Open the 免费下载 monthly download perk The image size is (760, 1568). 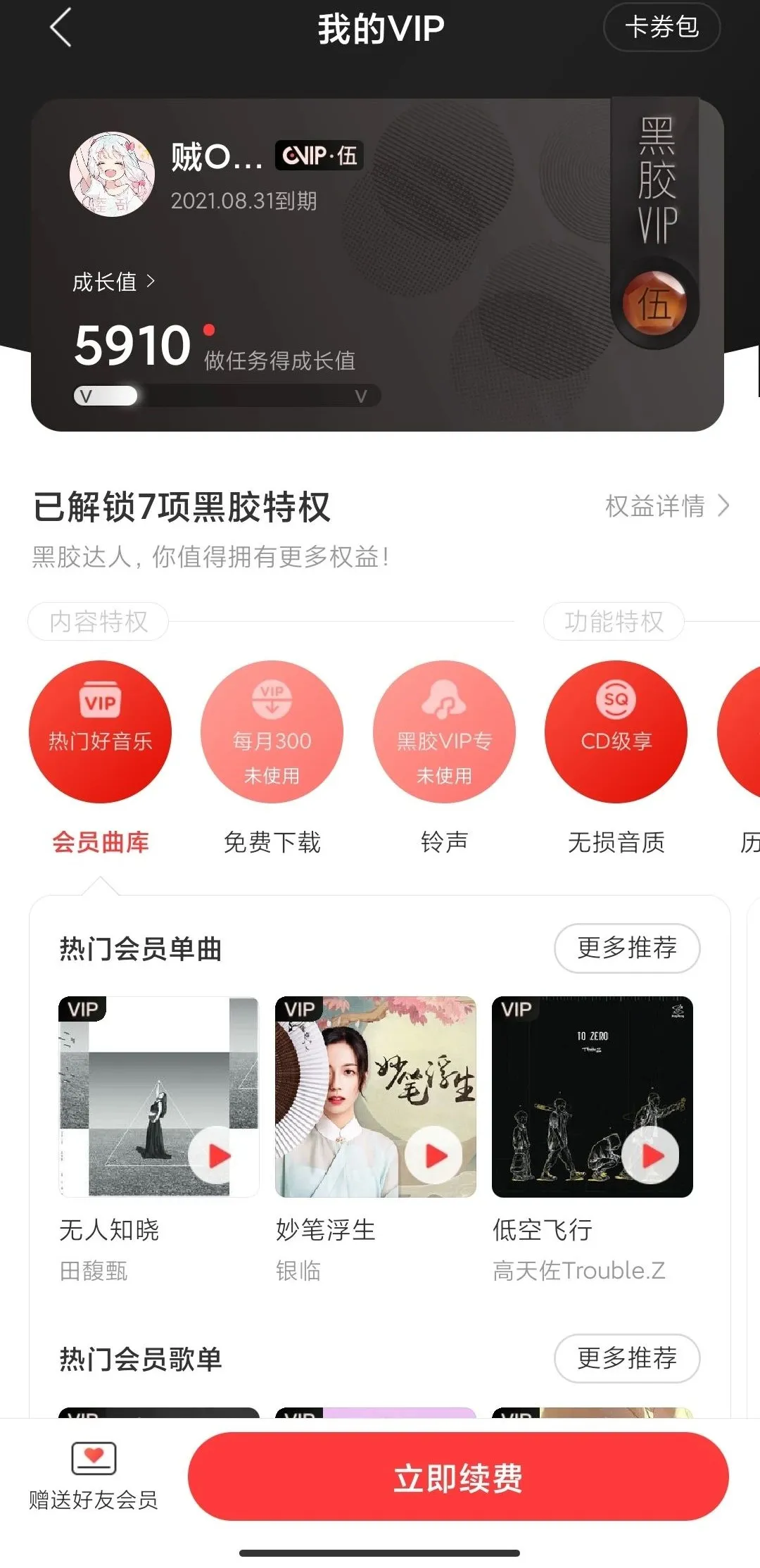click(x=273, y=732)
